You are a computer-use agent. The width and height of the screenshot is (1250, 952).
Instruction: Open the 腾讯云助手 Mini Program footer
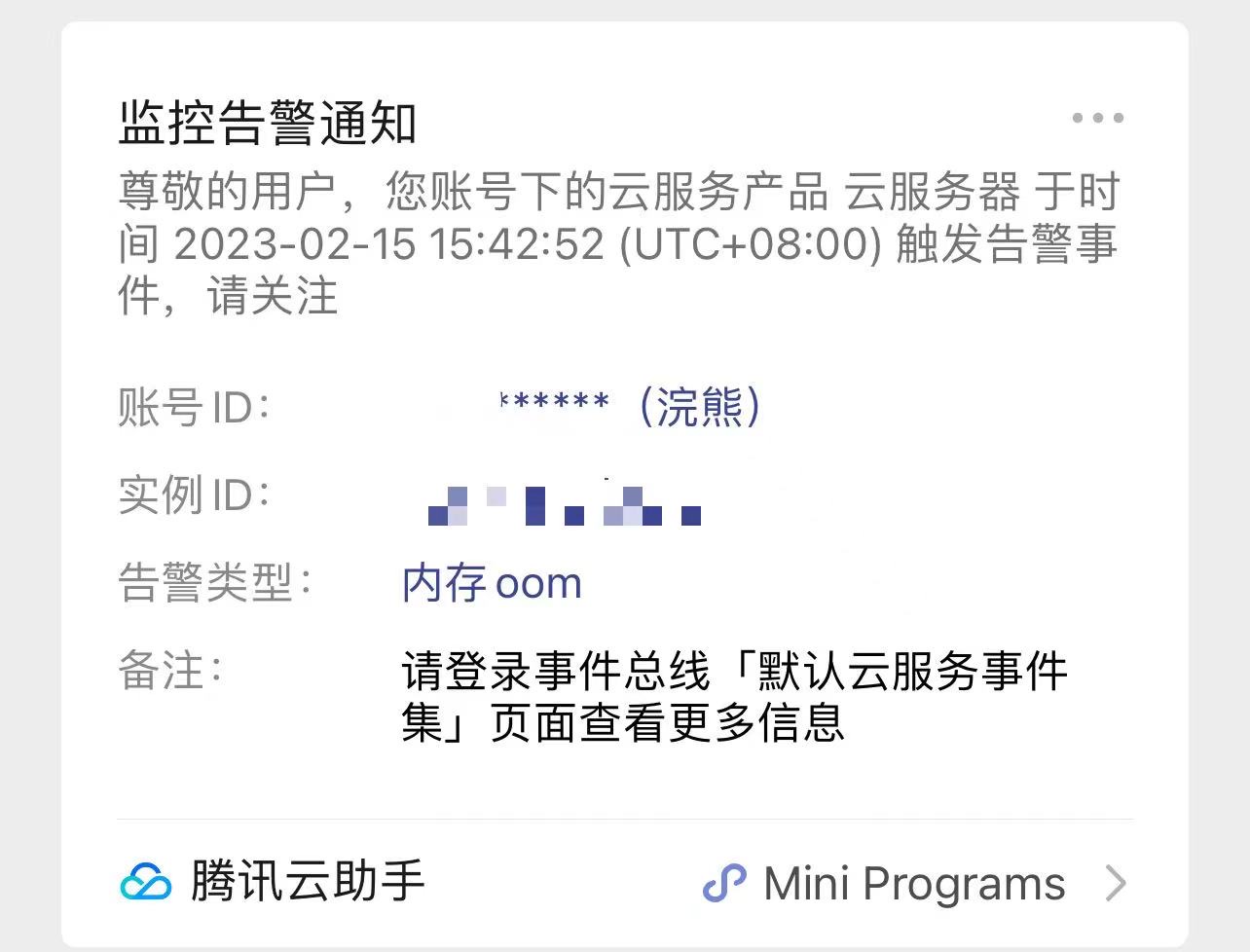(x=623, y=883)
